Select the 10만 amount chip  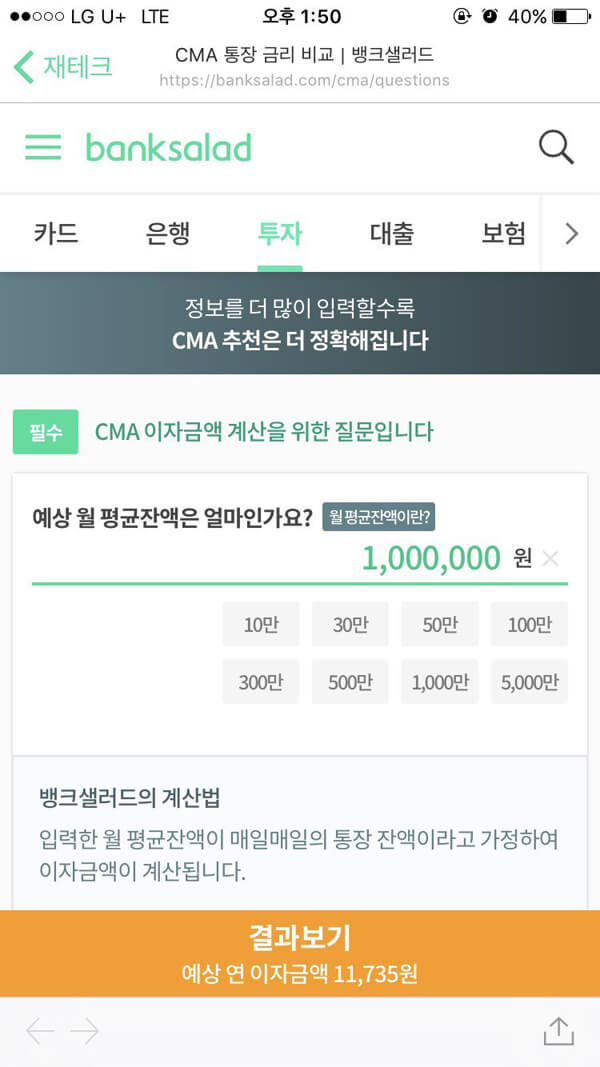(261, 624)
